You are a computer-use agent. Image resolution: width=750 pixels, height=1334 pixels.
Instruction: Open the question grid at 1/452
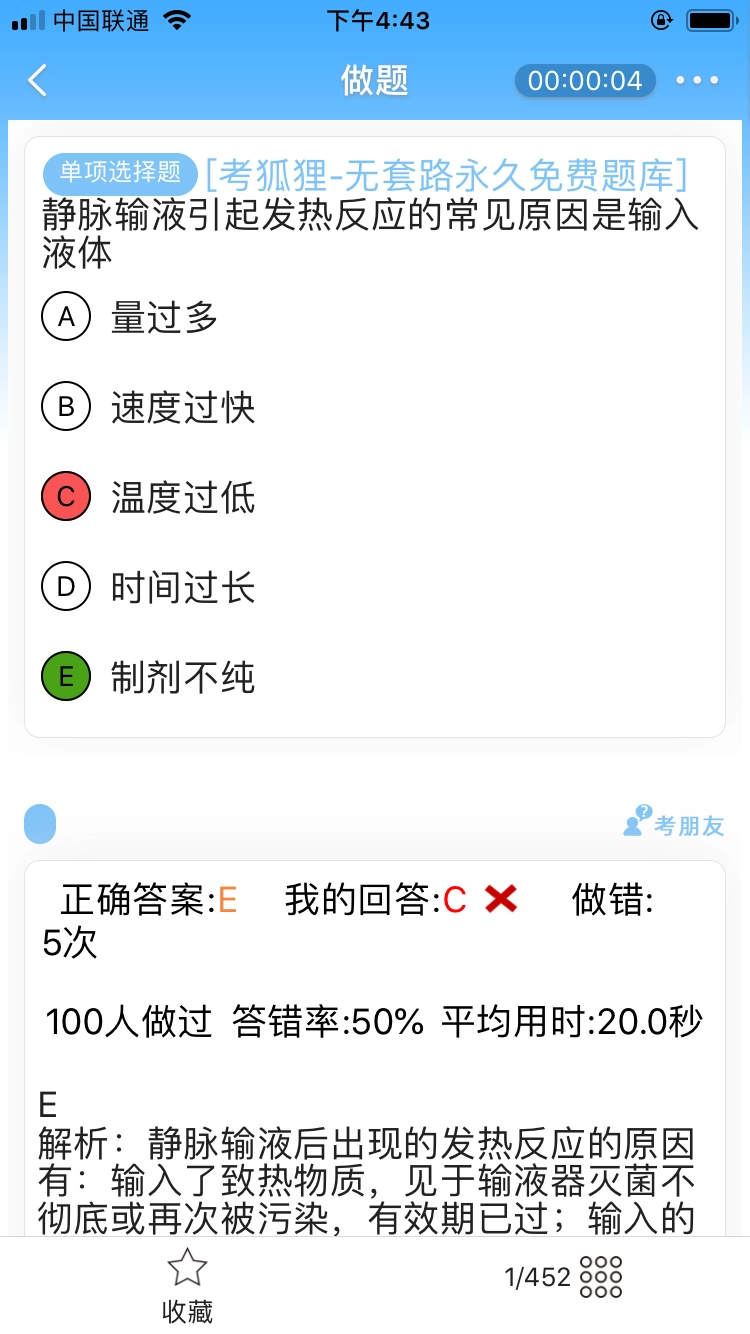600,1277
